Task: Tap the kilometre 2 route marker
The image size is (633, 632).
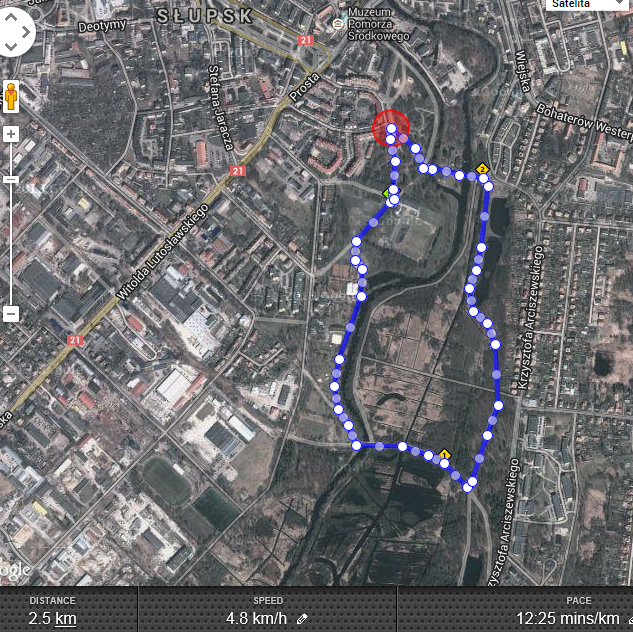Action: [482, 169]
